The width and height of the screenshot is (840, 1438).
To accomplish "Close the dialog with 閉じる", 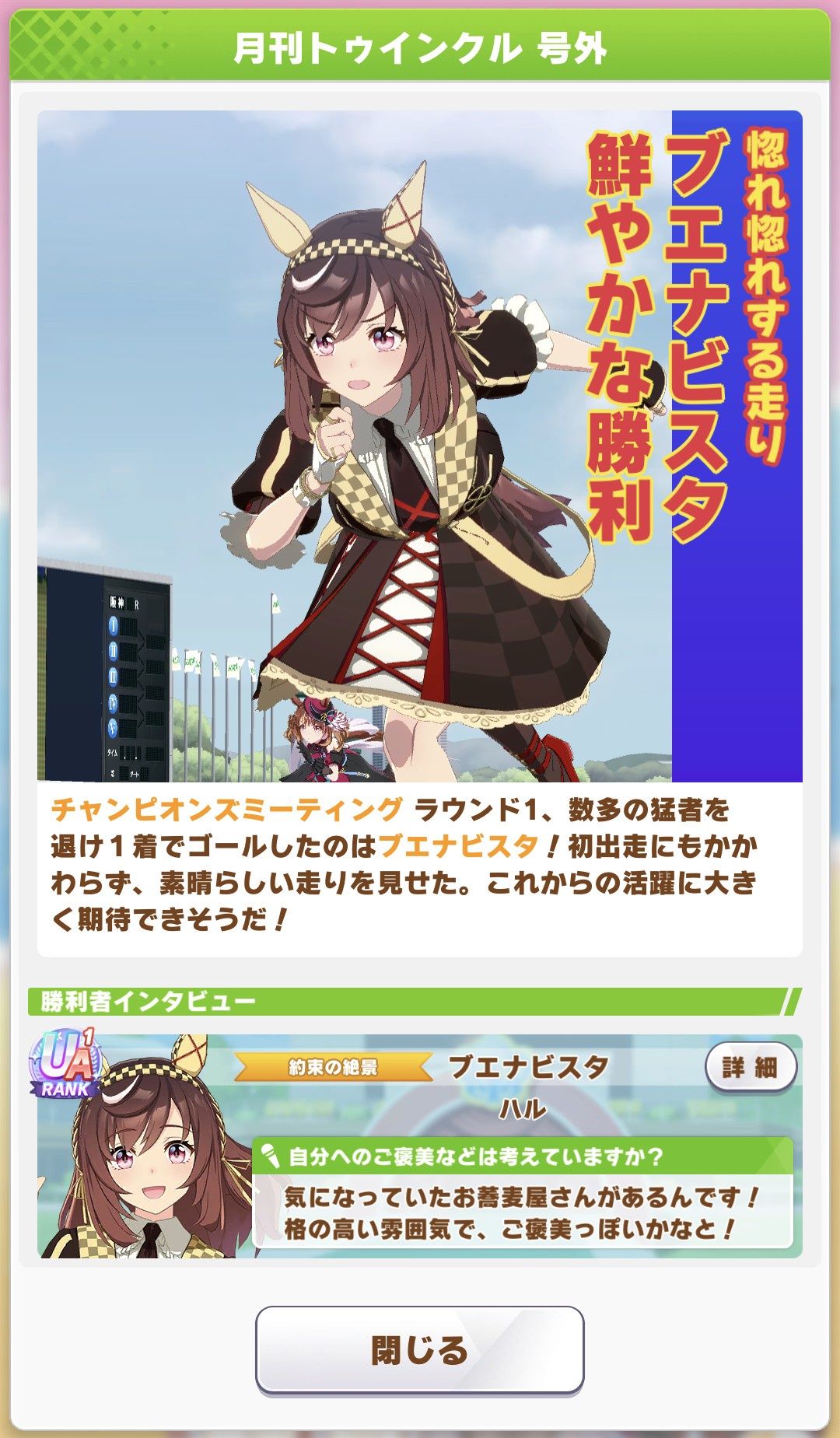I will [x=420, y=1349].
